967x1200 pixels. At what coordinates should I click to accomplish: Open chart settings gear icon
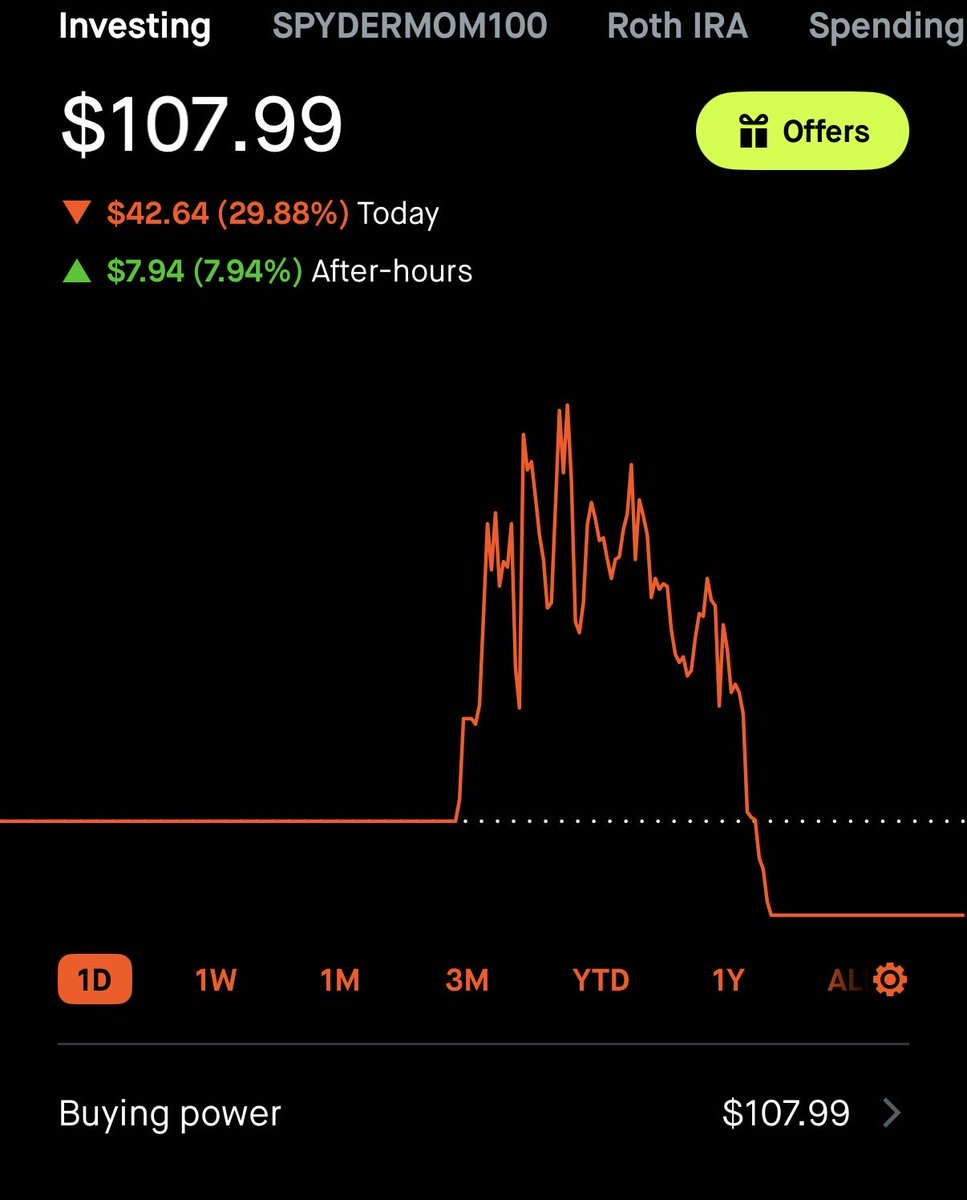890,980
